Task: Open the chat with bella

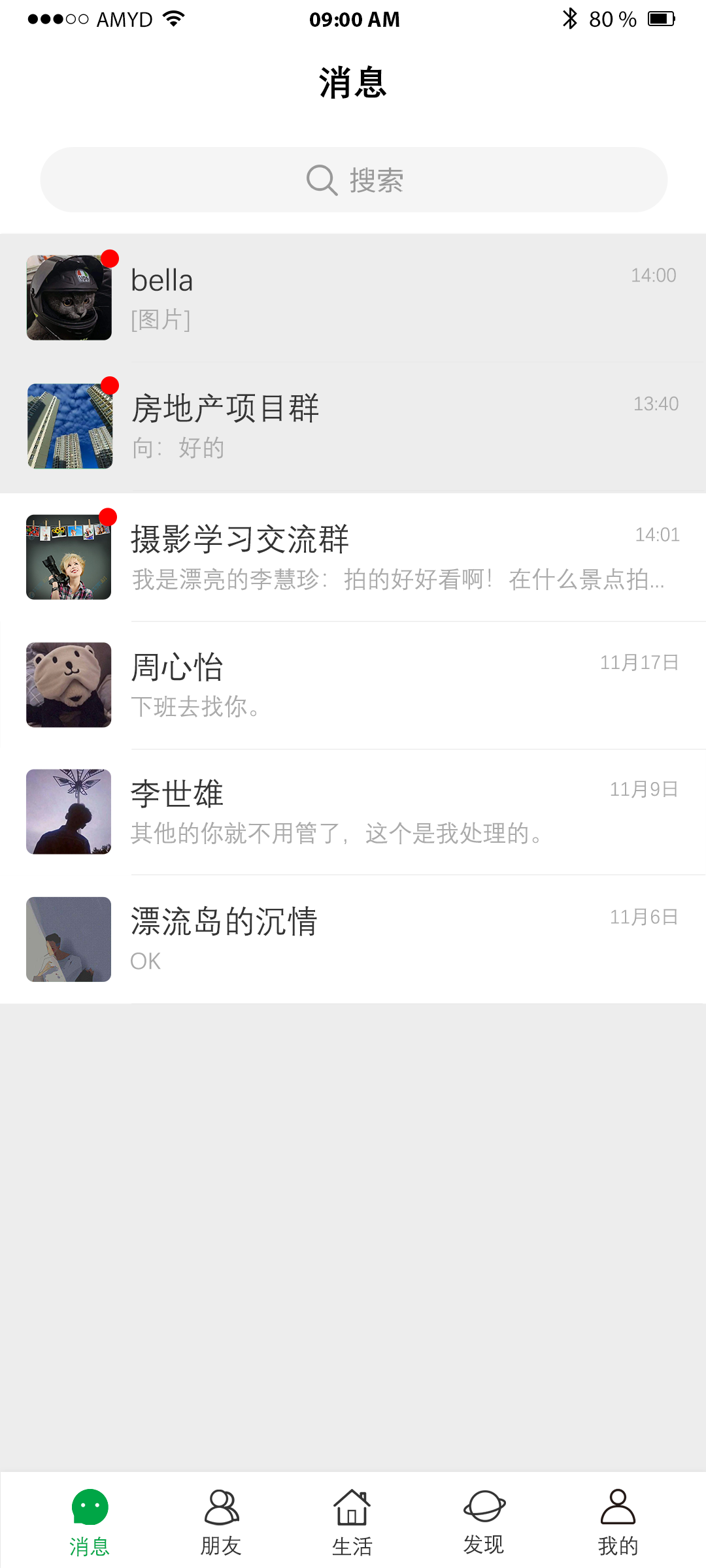Action: pyautogui.click(x=353, y=298)
